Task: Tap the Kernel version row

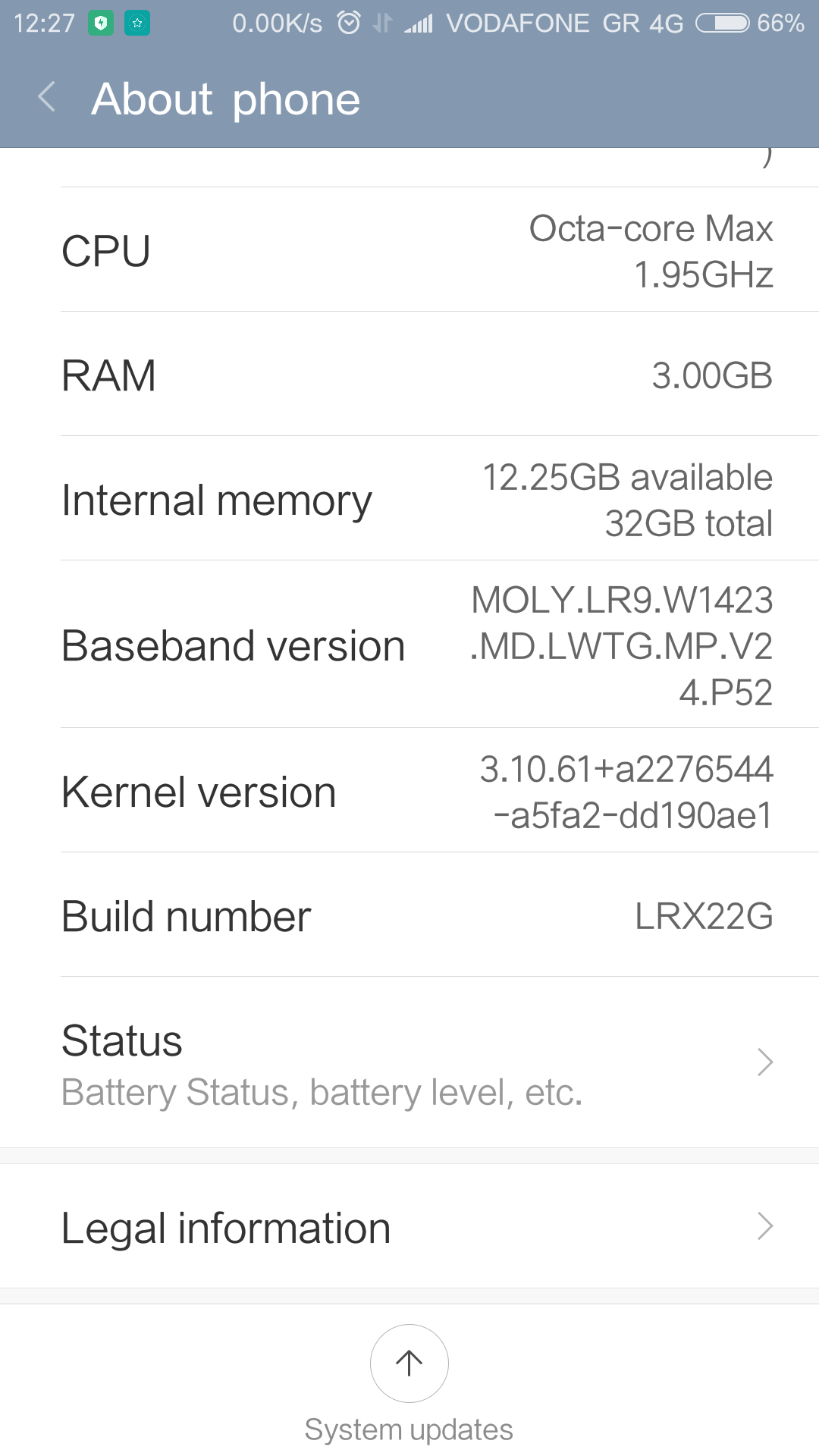Action: [x=409, y=791]
